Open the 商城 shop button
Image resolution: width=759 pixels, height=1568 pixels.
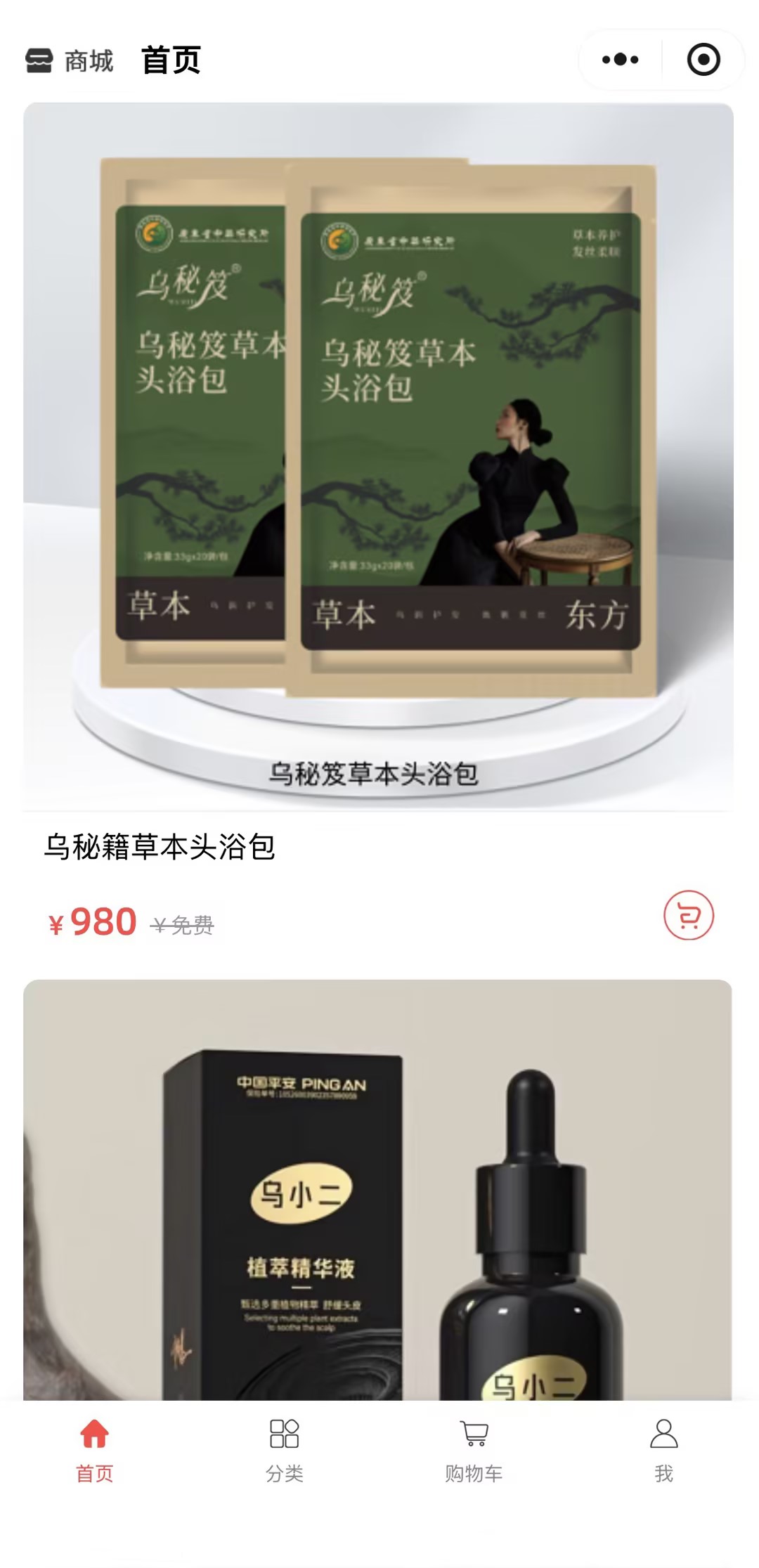(70, 61)
